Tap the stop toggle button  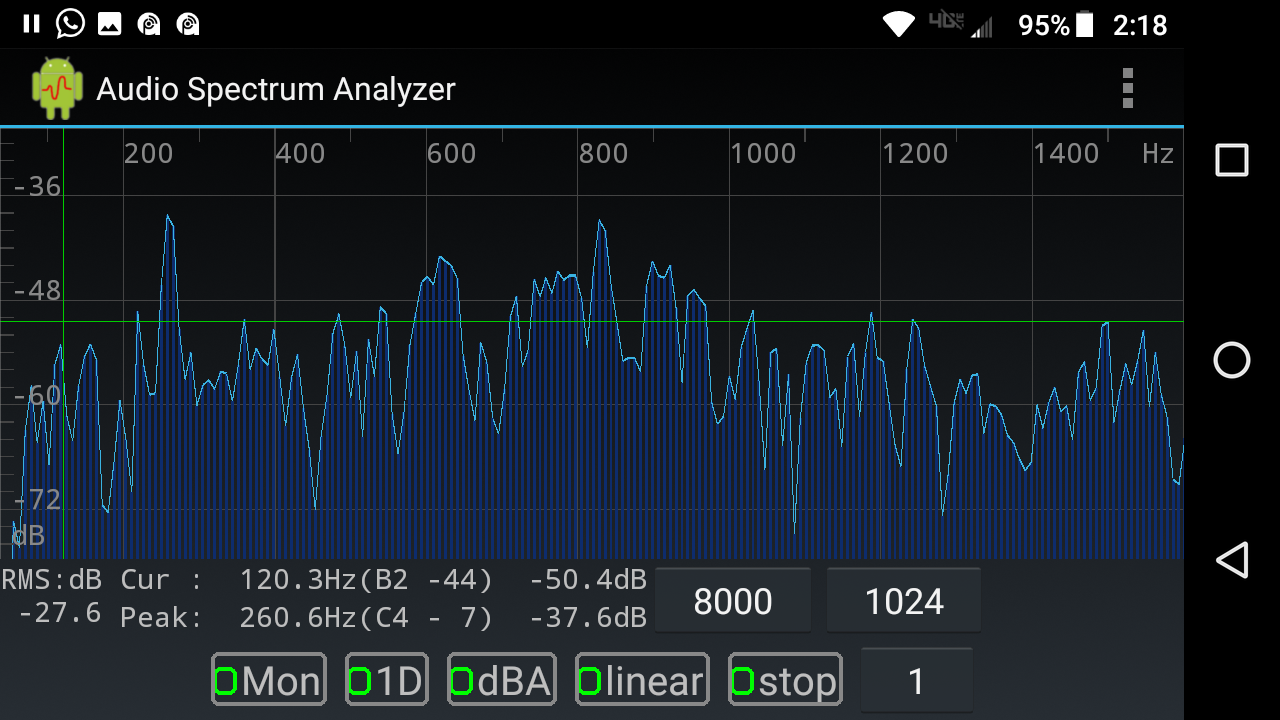[785, 680]
